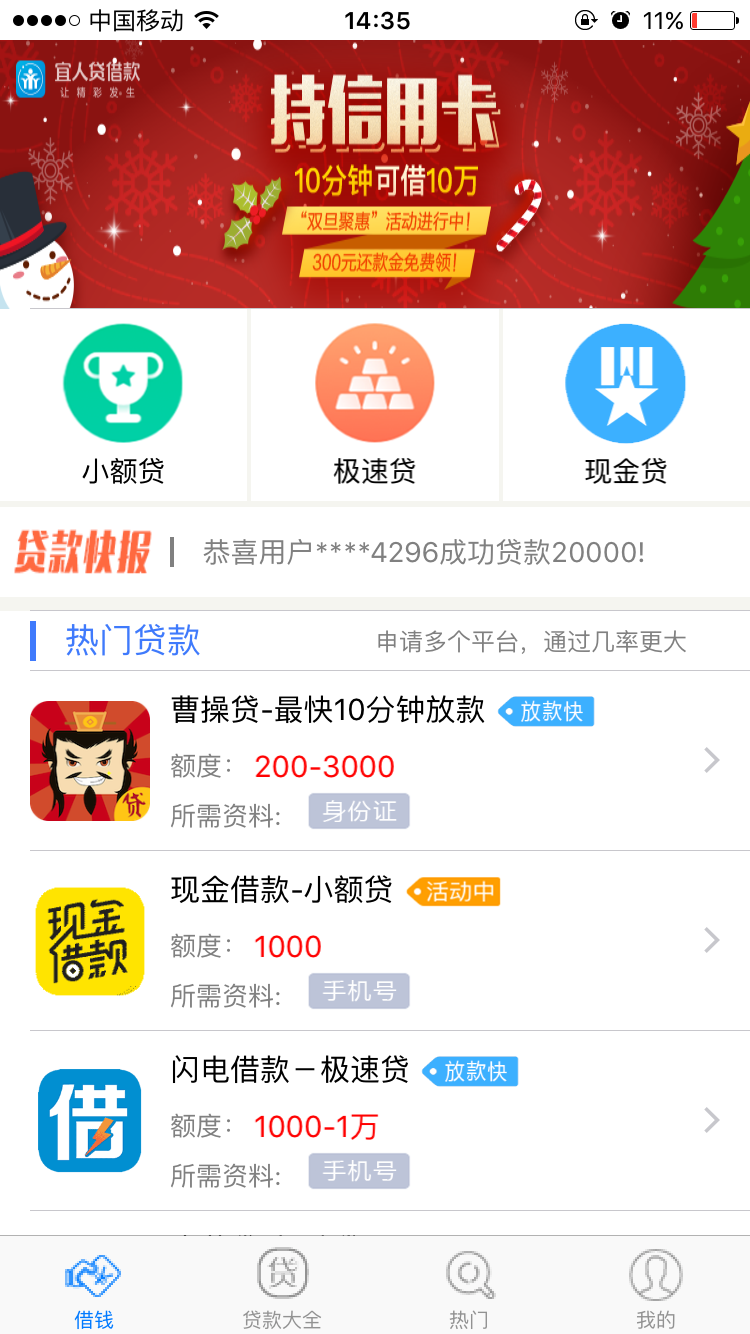Switch to the 我的 tab
The image size is (750, 1334).
pos(656,1290)
